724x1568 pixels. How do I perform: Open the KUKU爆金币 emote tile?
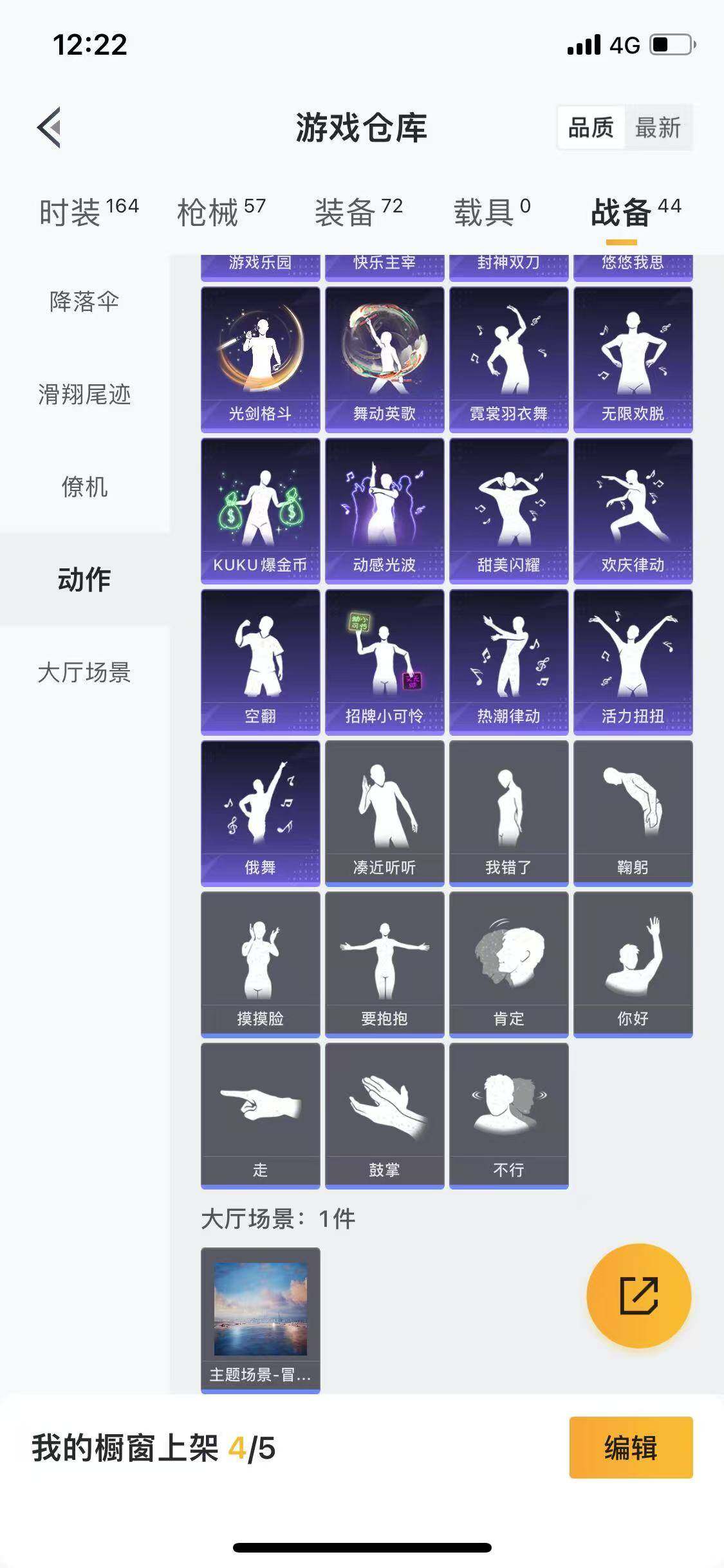[260, 510]
